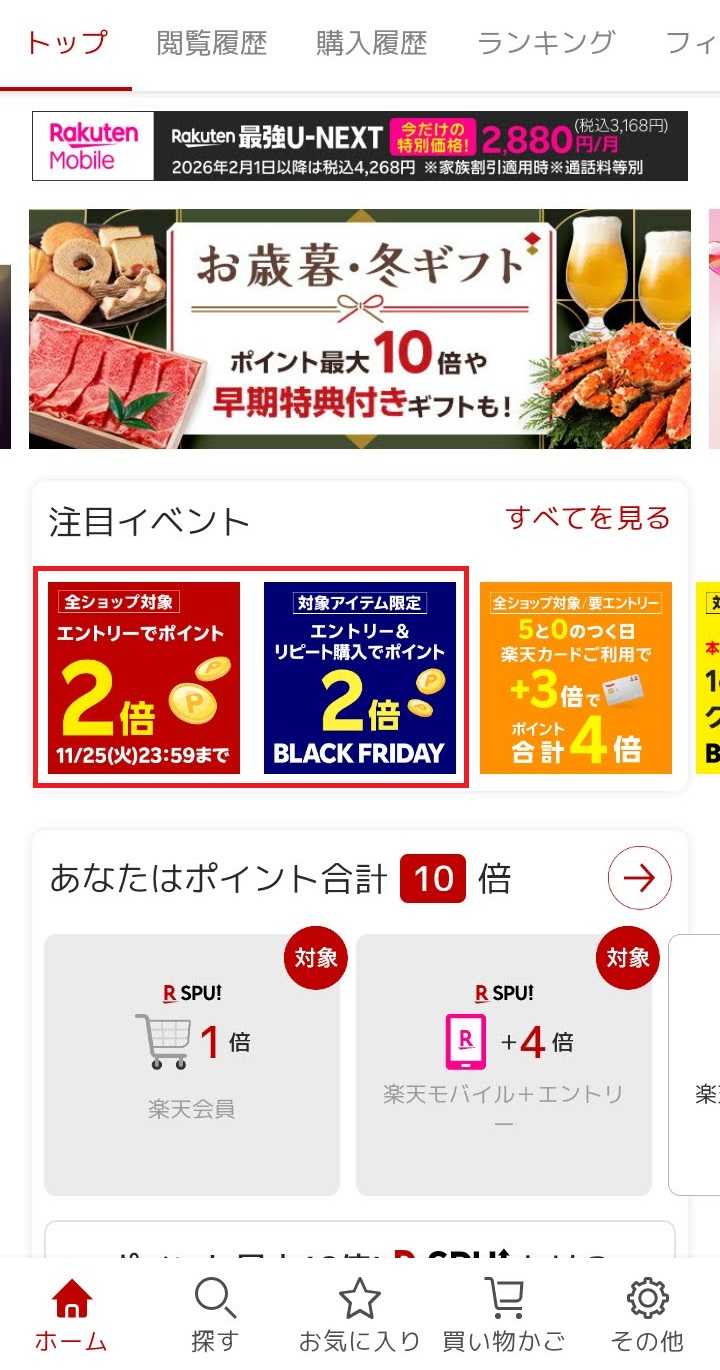Screen dimensions: 720x1370
Task: Open the 楽天モバイル+エントリー SPU card
Action: tap(504, 1064)
